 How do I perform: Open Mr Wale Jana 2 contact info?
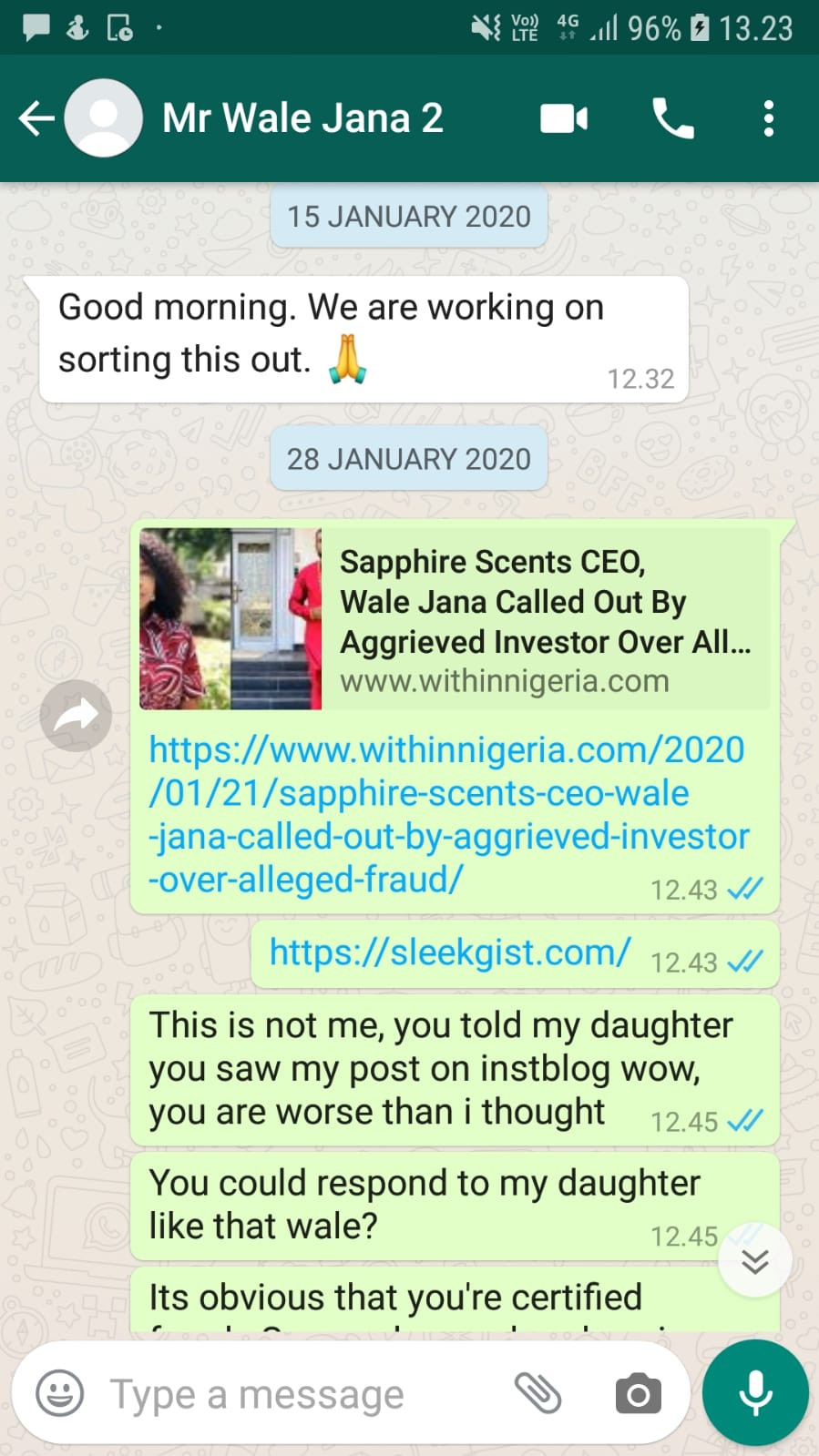[302, 118]
